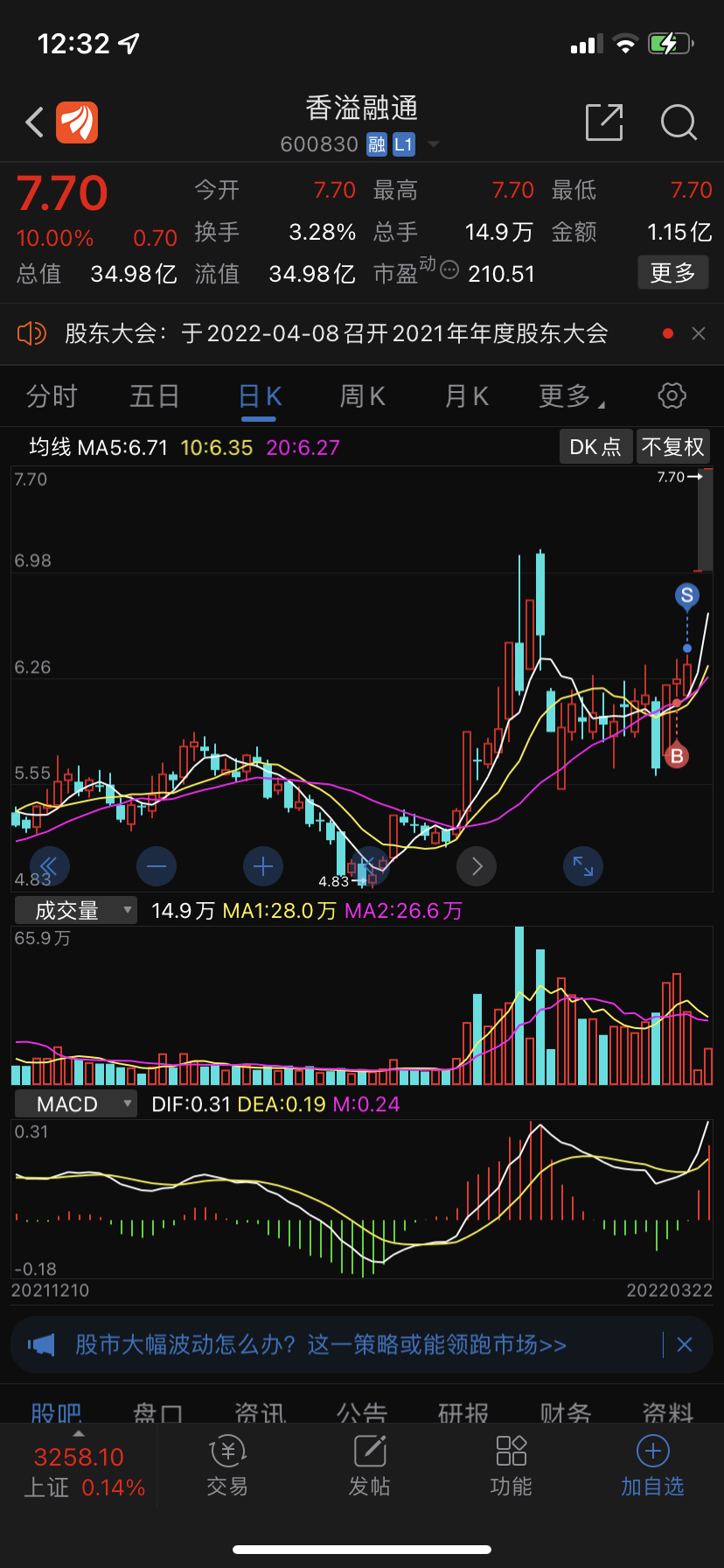This screenshot has height=1568, width=724.
Task: Switch to the 五日 chart tab
Action: pyautogui.click(x=155, y=396)
